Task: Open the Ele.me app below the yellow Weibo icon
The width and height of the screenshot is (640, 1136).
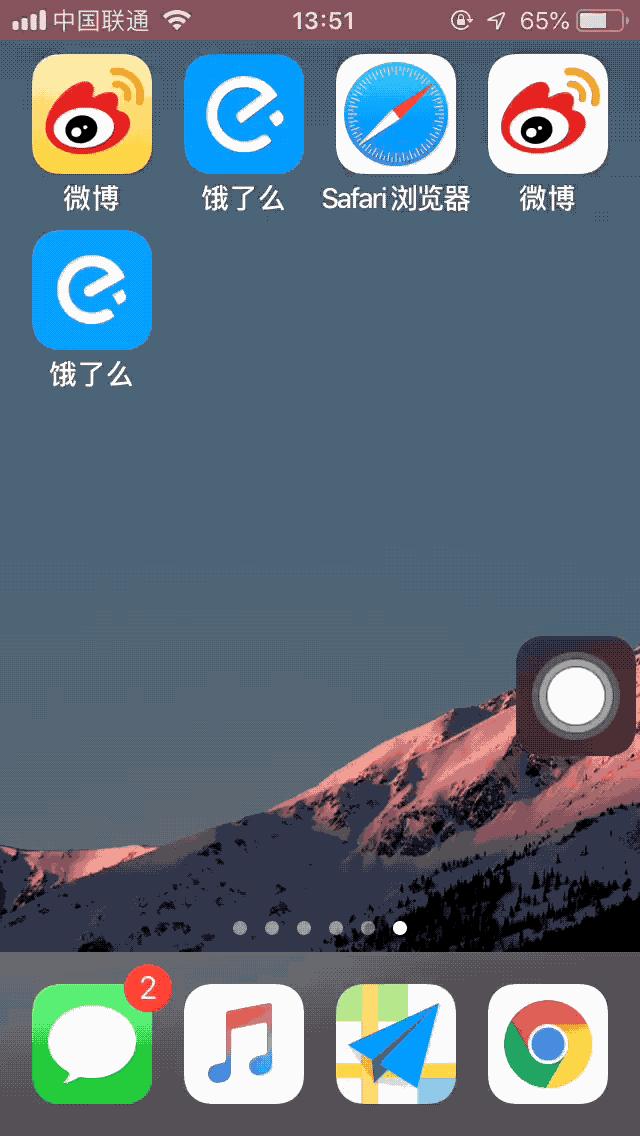Action: coord(92,290)
